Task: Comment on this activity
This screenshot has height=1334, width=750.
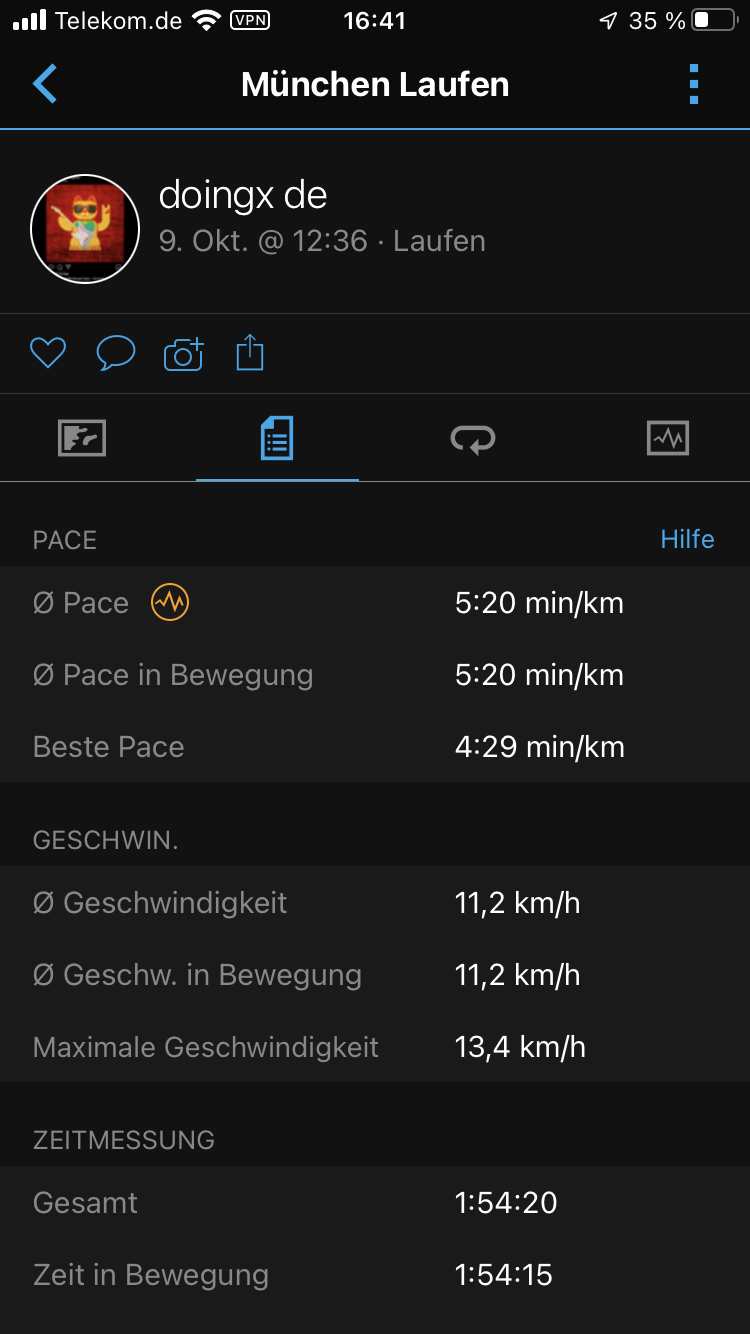Action: tap(115, 353)
